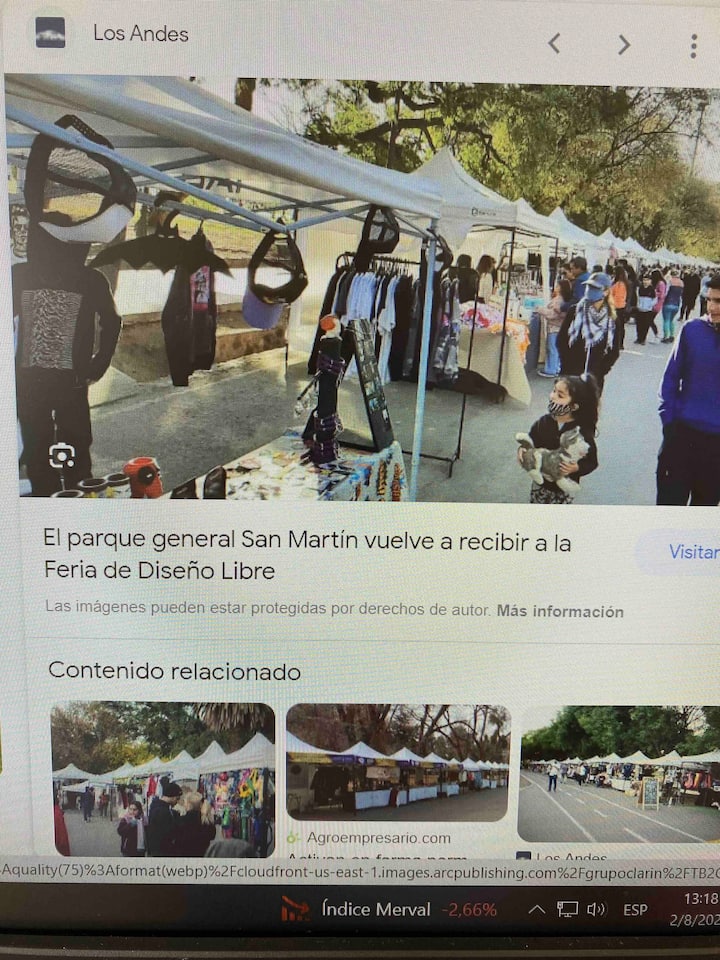The height and width of the screenshot is (960, 720).
Task: Open the Agroempresario.com related image
Action: pos(398,763)
